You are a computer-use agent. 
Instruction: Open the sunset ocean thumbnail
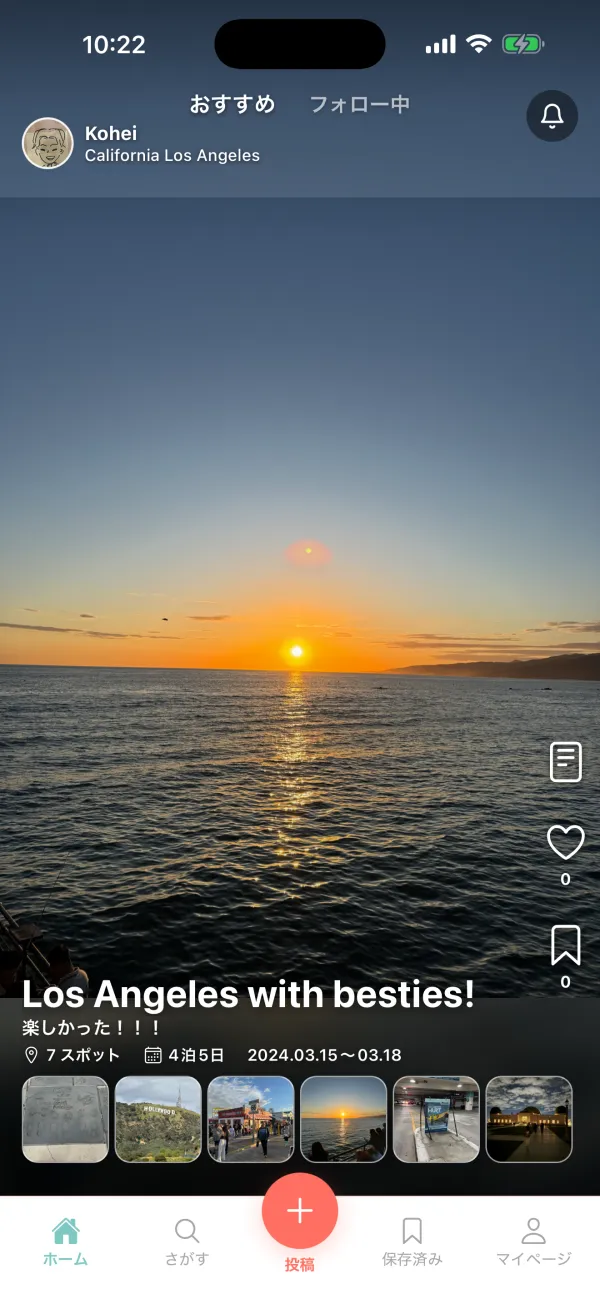click(x=344, y=1119)
